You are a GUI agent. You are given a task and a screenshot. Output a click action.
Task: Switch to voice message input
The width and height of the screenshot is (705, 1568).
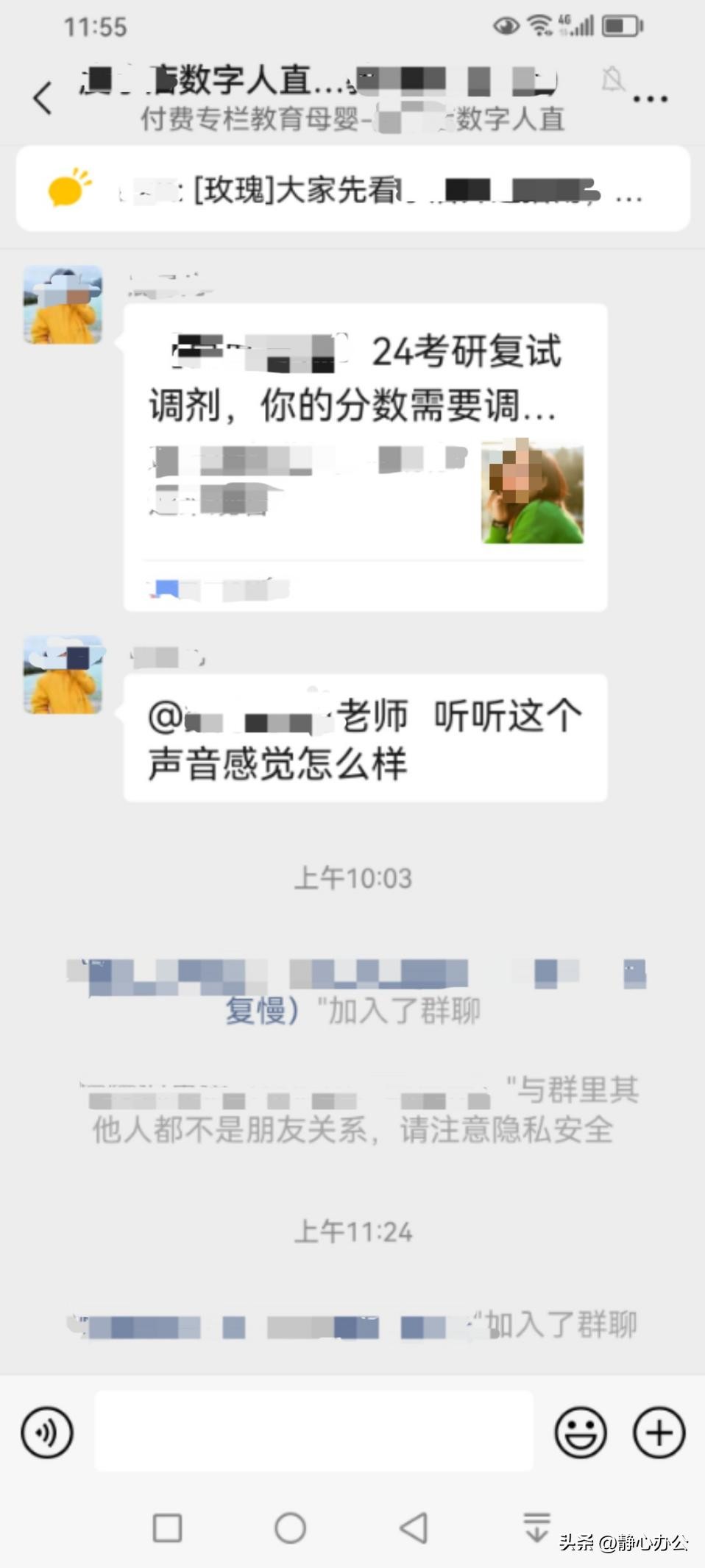pyautogui.click(x=47, y=1433)
